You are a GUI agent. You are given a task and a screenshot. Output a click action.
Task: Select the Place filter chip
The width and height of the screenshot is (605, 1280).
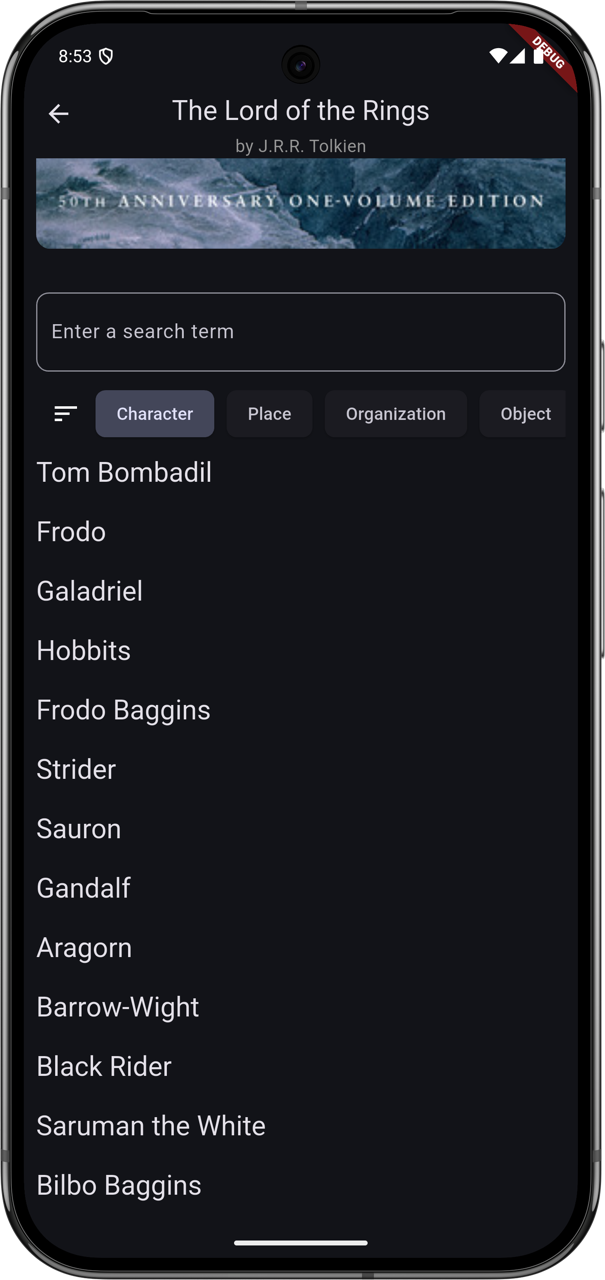tap(270, 414)
